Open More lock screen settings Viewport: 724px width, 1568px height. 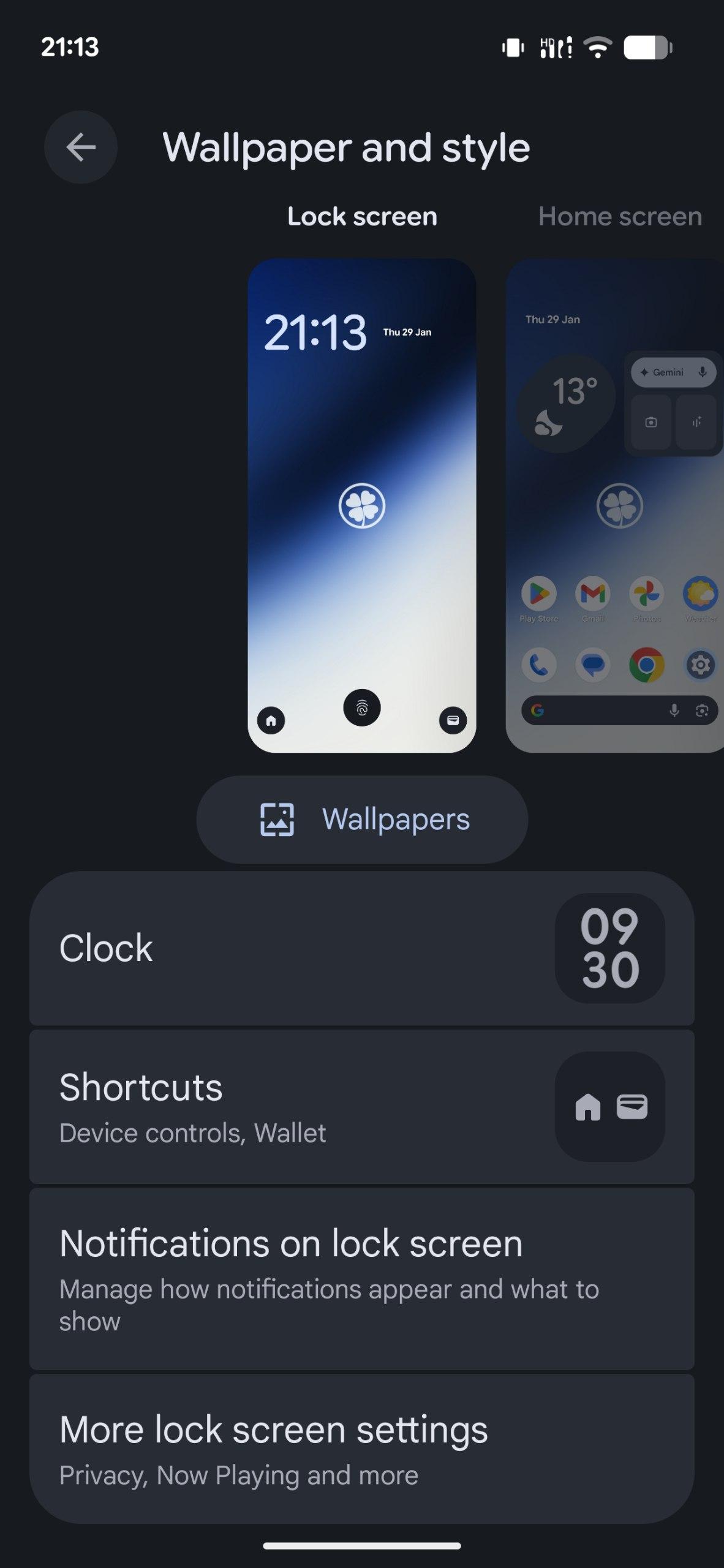tap(362, 1449)
